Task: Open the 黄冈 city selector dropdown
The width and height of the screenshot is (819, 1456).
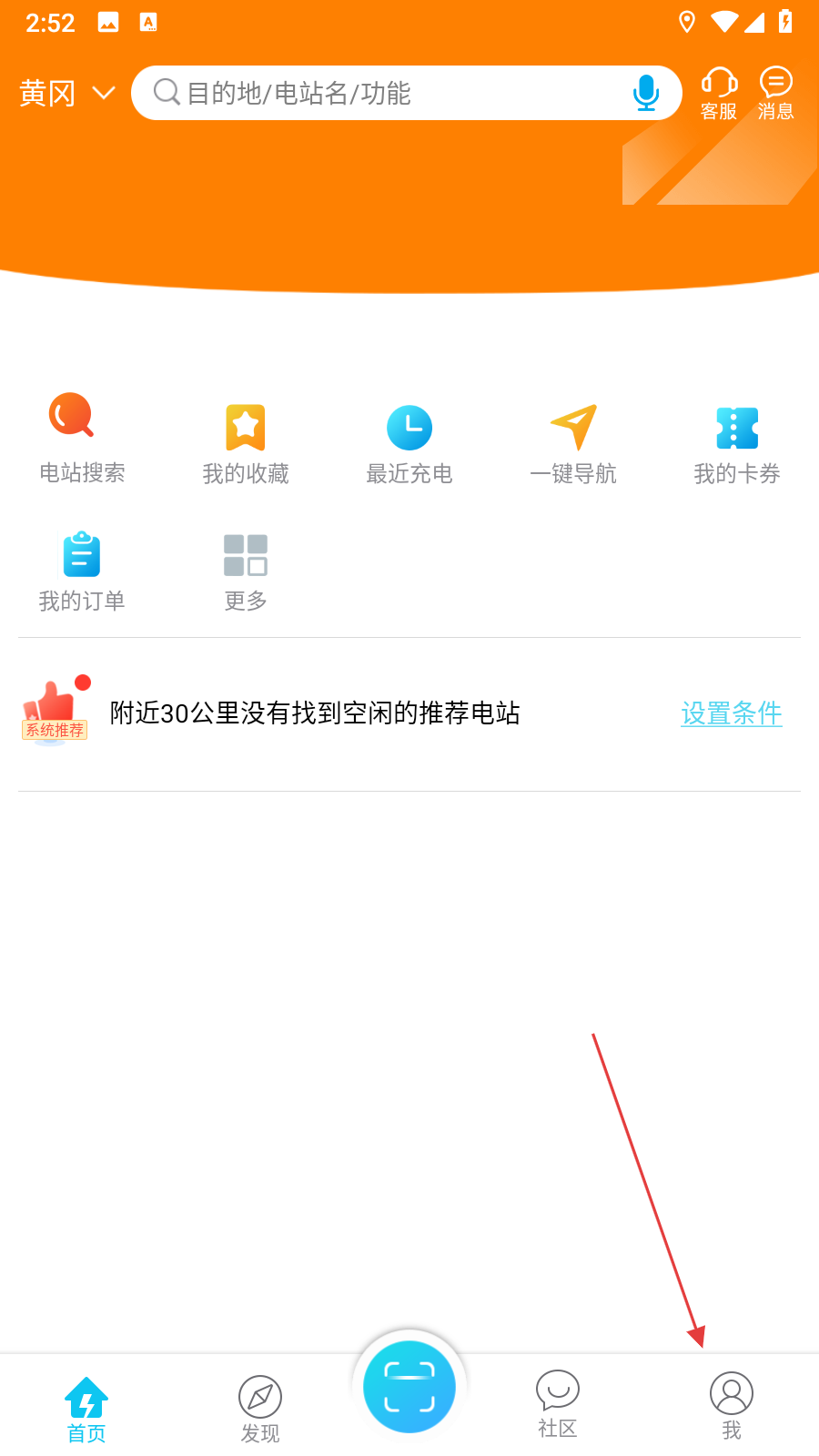Action: pos(67,94)
